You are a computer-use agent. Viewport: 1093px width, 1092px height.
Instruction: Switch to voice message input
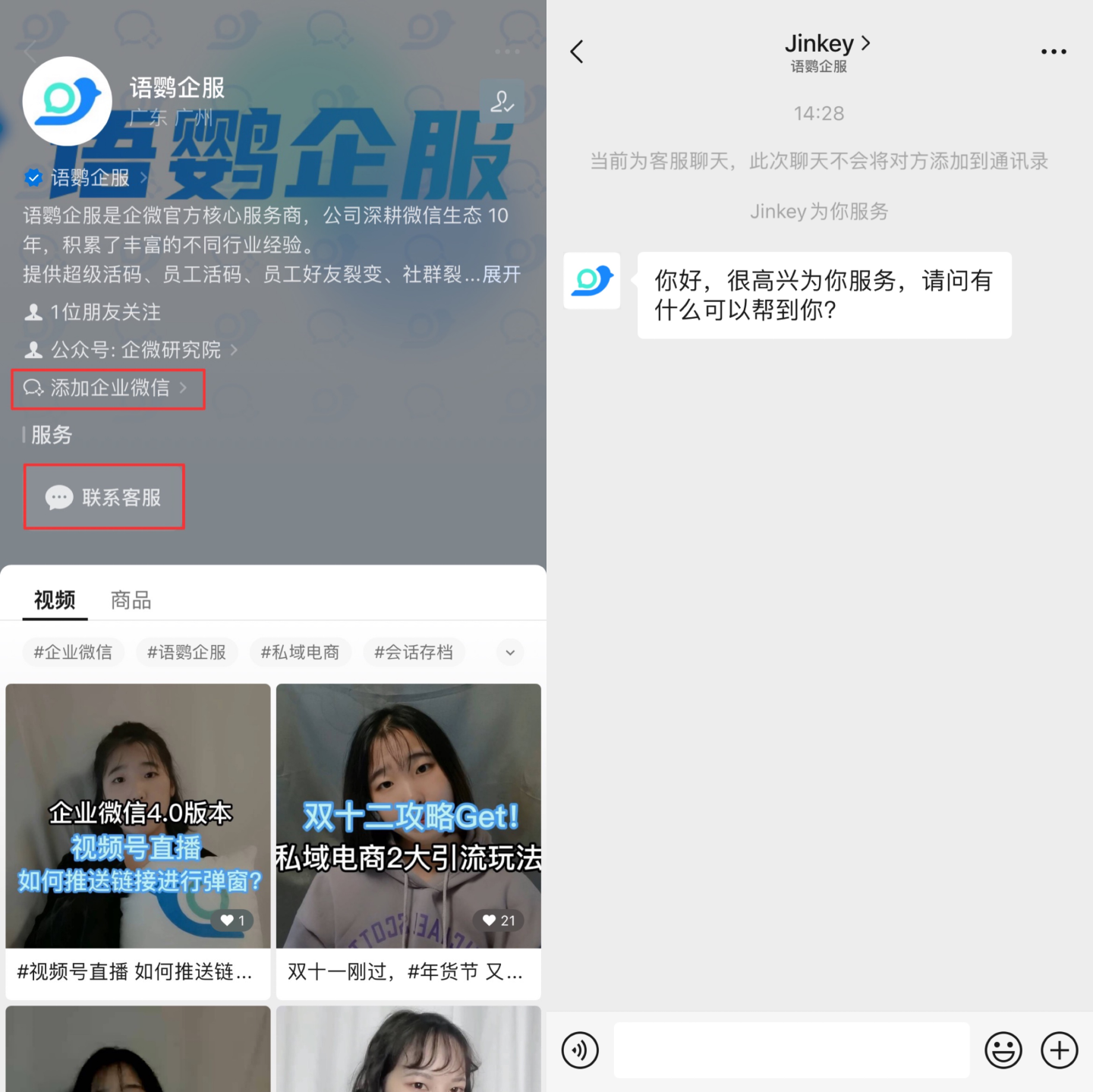(x=580, y=1050)
